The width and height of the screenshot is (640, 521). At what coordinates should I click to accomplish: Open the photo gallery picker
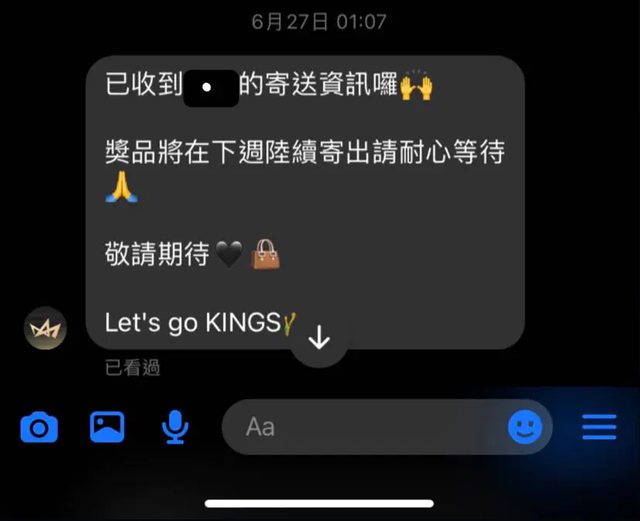[107, 427]
